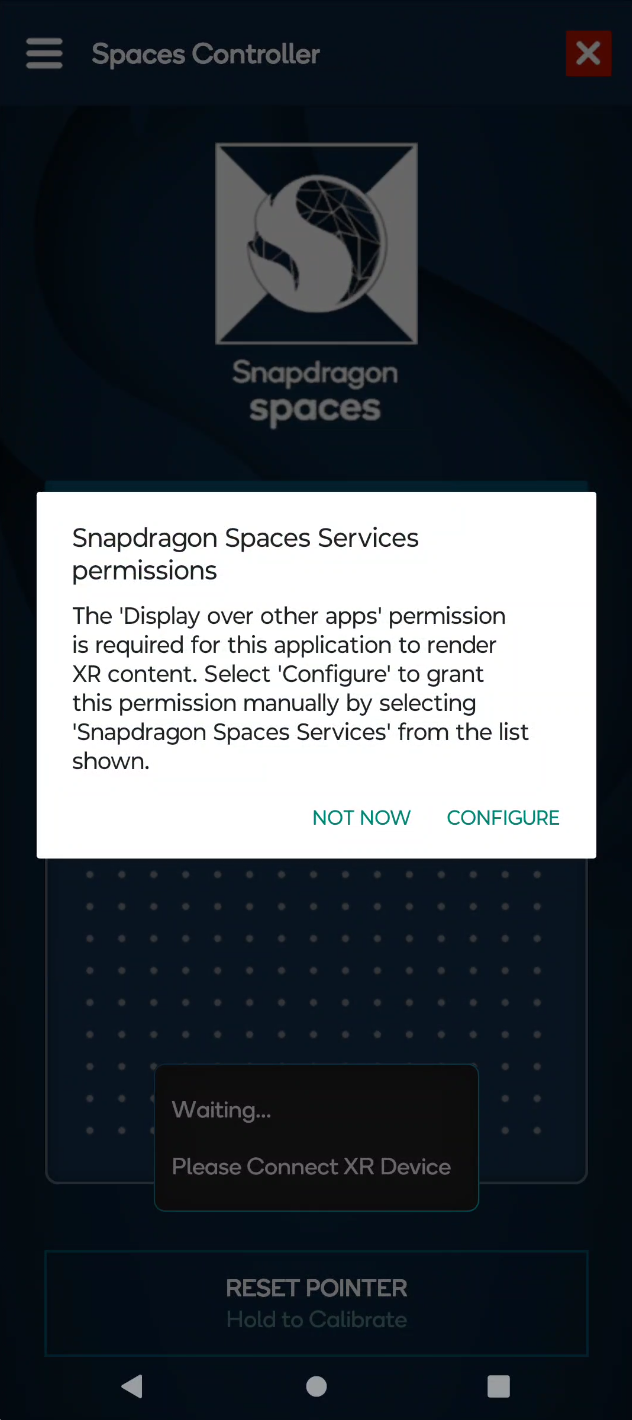Tap the Reset Pointer button
The height and width of the screenshot is (1420, 632).
[316, 1302]
